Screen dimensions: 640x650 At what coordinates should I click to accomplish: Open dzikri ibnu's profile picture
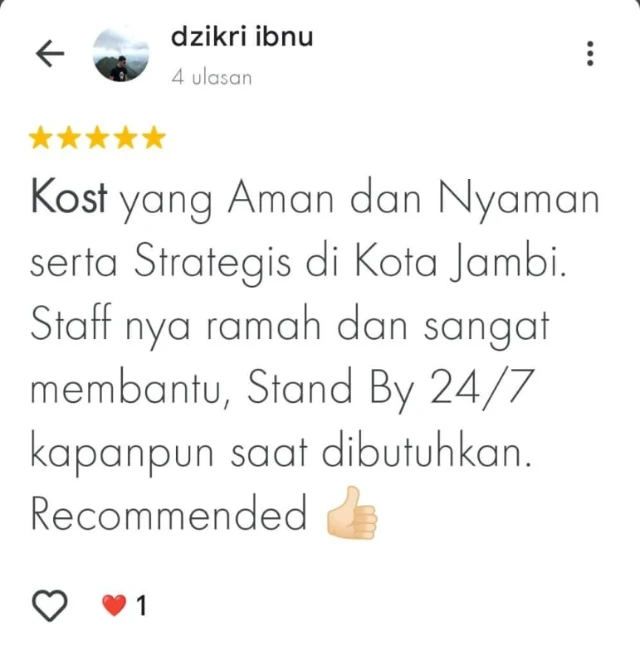click(121, 55)
